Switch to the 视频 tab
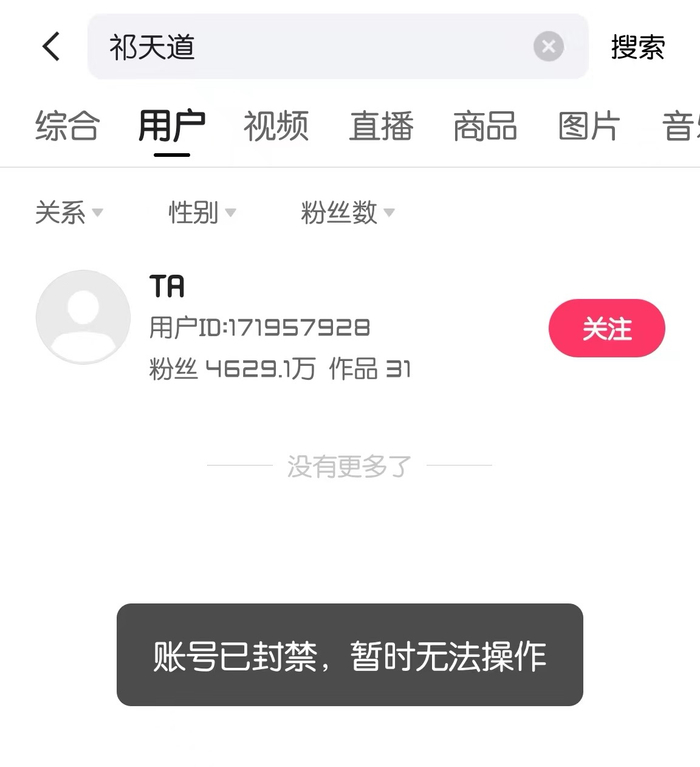Viewport: 700px width, 767px height. click(276, 127)
